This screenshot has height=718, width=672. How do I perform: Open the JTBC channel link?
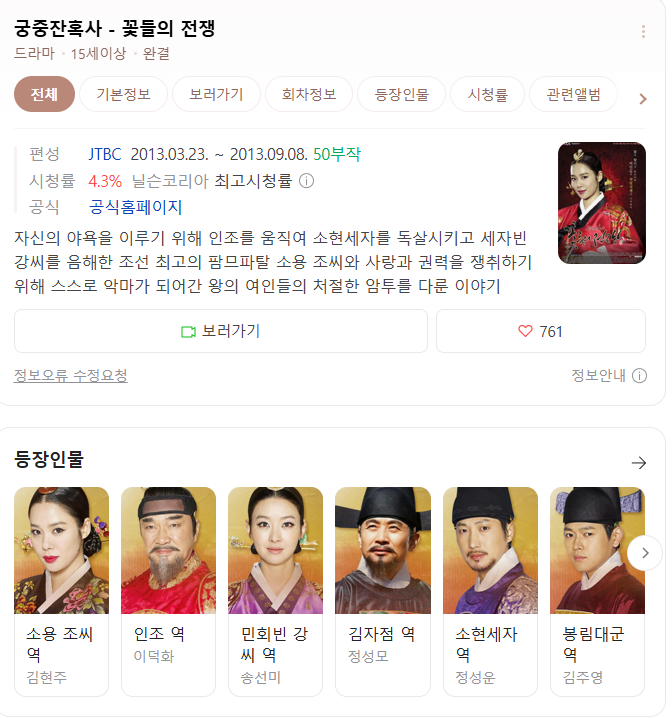pyautogui.click(x=105, y=154)
